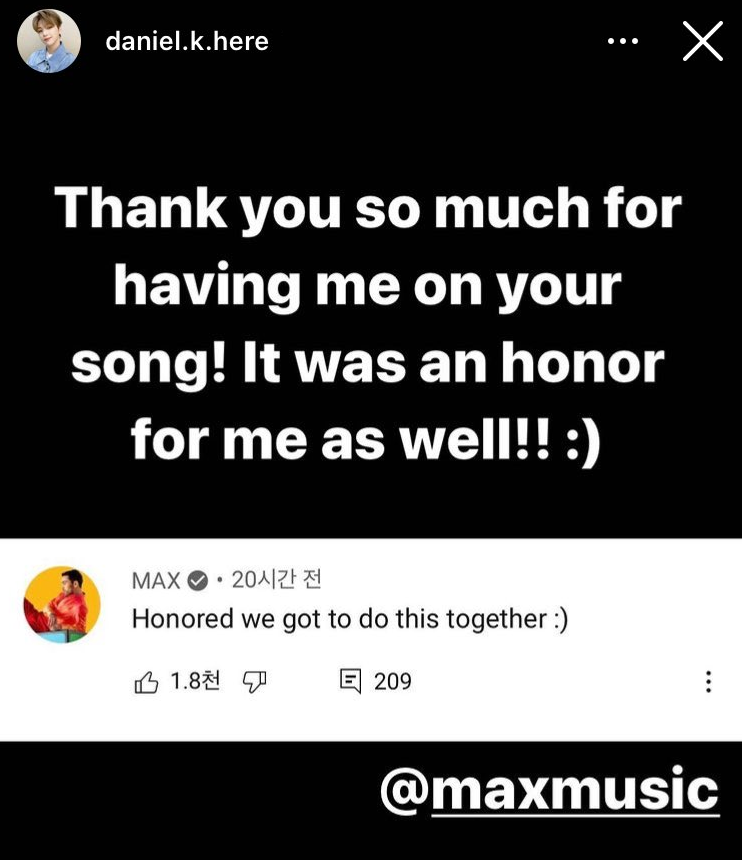
Task: Open the @maxmusic mention
Action: 550,791
